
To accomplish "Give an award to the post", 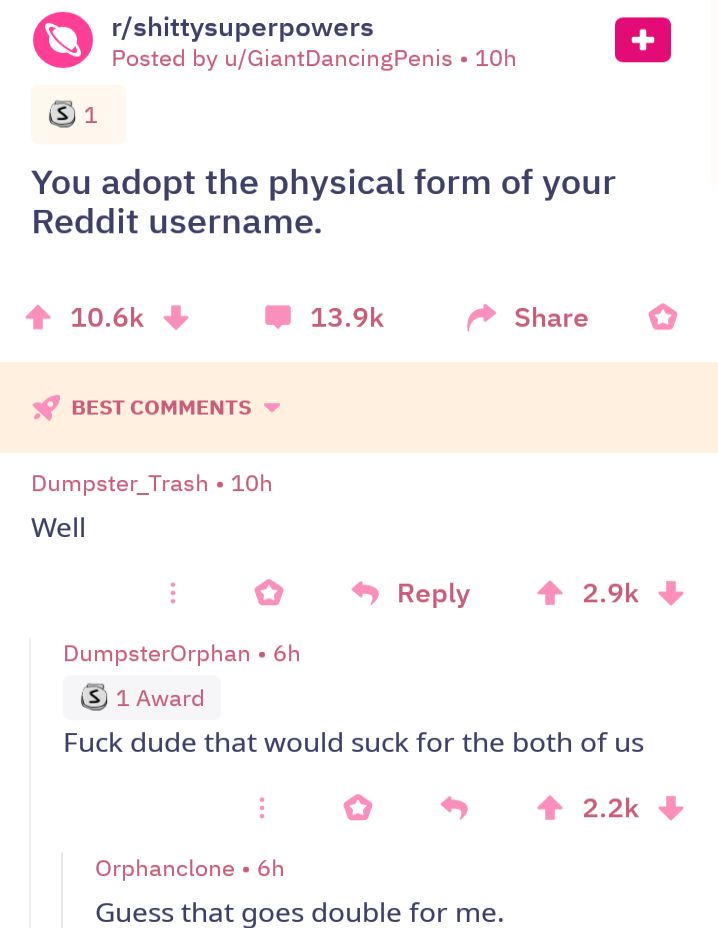I will tap(662, 318).
